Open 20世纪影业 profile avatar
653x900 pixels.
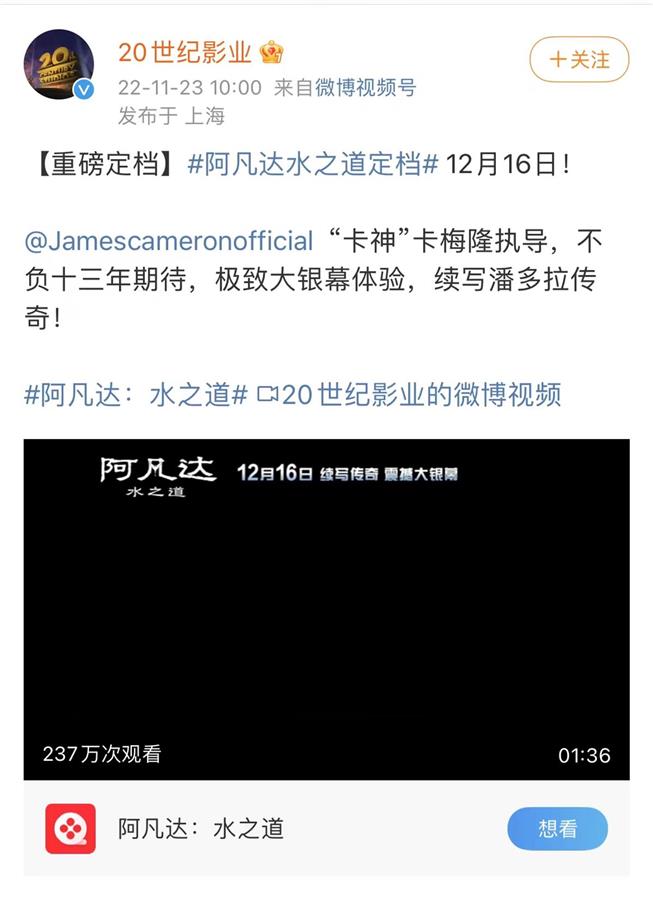[x=59, y=65]
